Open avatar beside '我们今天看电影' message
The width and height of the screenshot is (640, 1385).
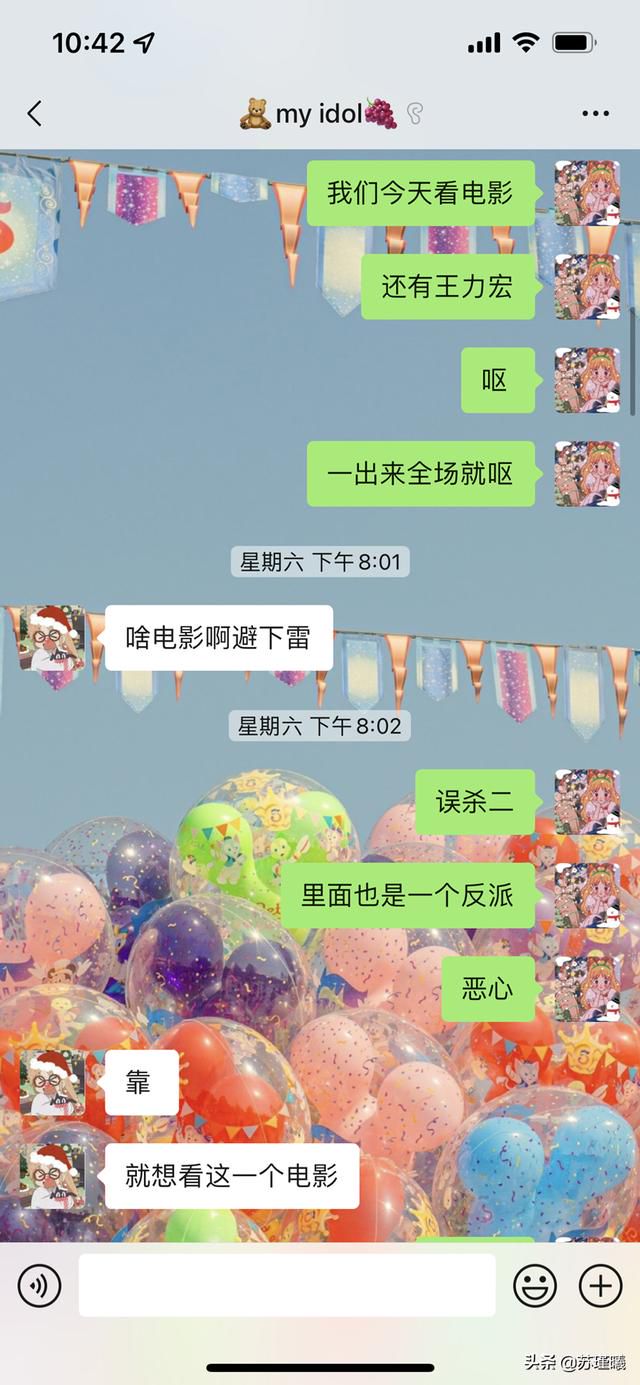[587, 193]
